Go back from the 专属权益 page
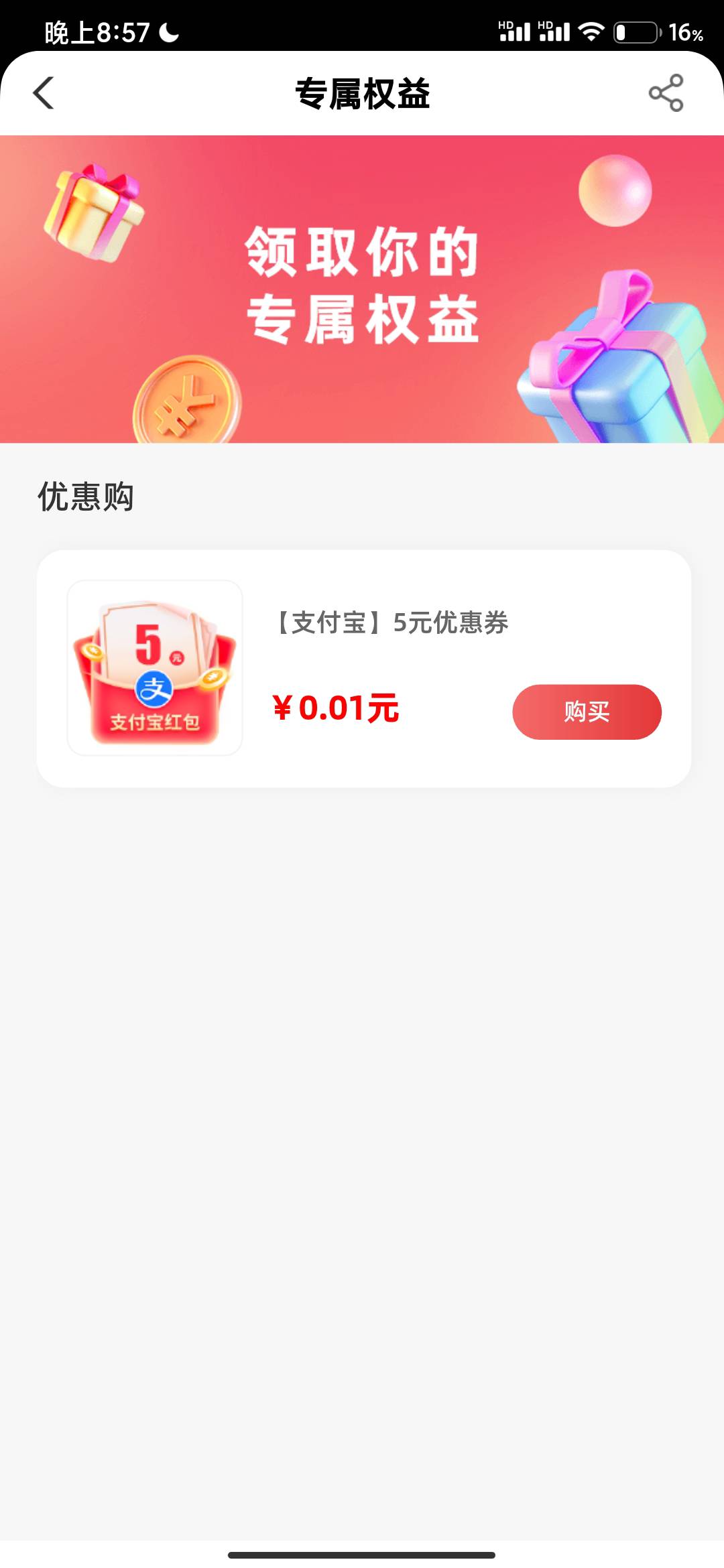The height and width of the screenshot is (1568, 724). [x=44, y=93]
